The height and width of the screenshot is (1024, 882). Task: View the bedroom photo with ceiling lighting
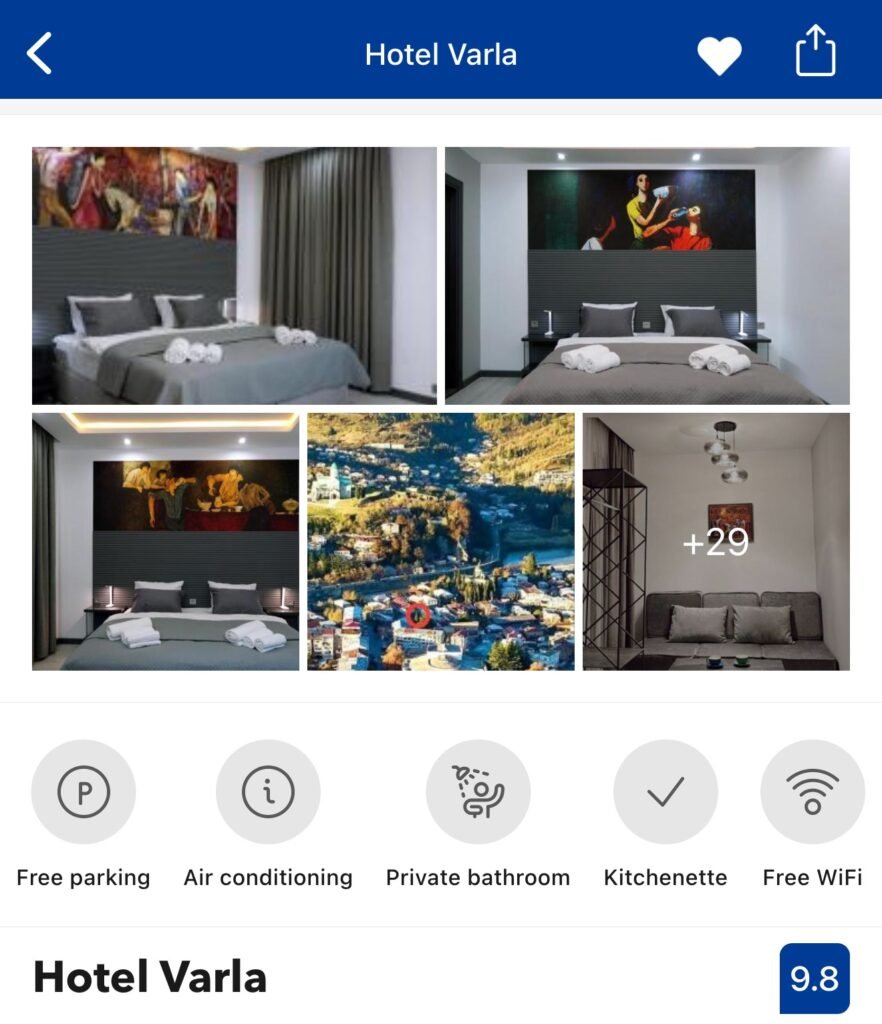tap(165, 541)
